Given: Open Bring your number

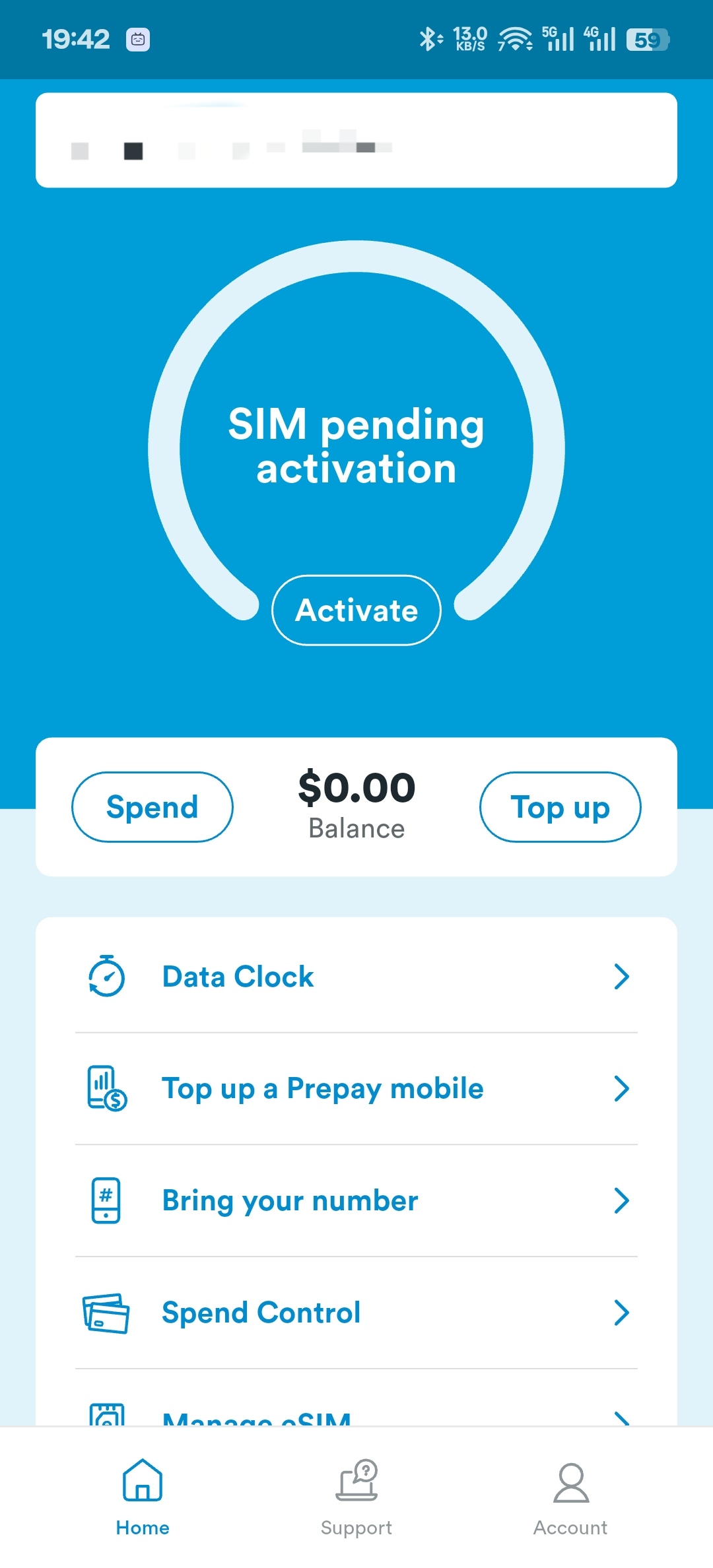Looking at the screenshot, I should (x=356, y=1201).
